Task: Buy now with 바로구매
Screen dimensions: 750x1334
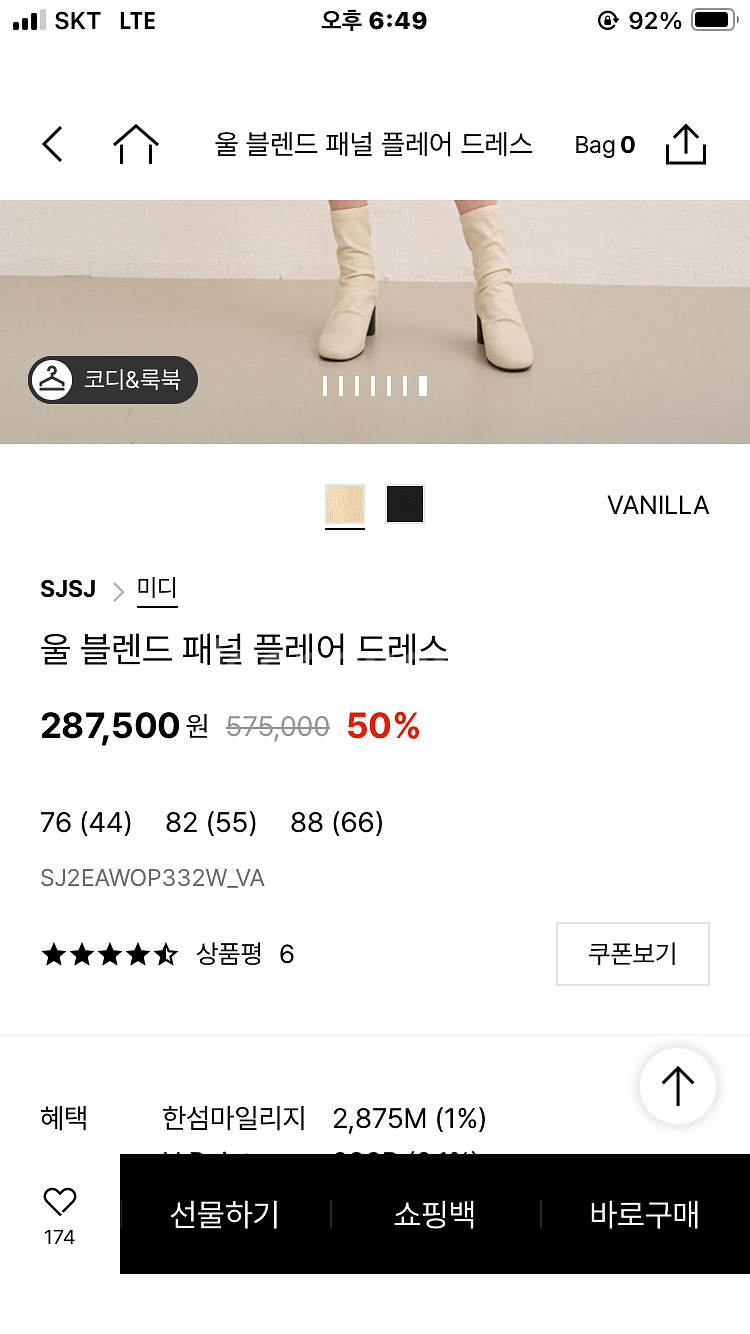Action: [x=645, y=1214]
